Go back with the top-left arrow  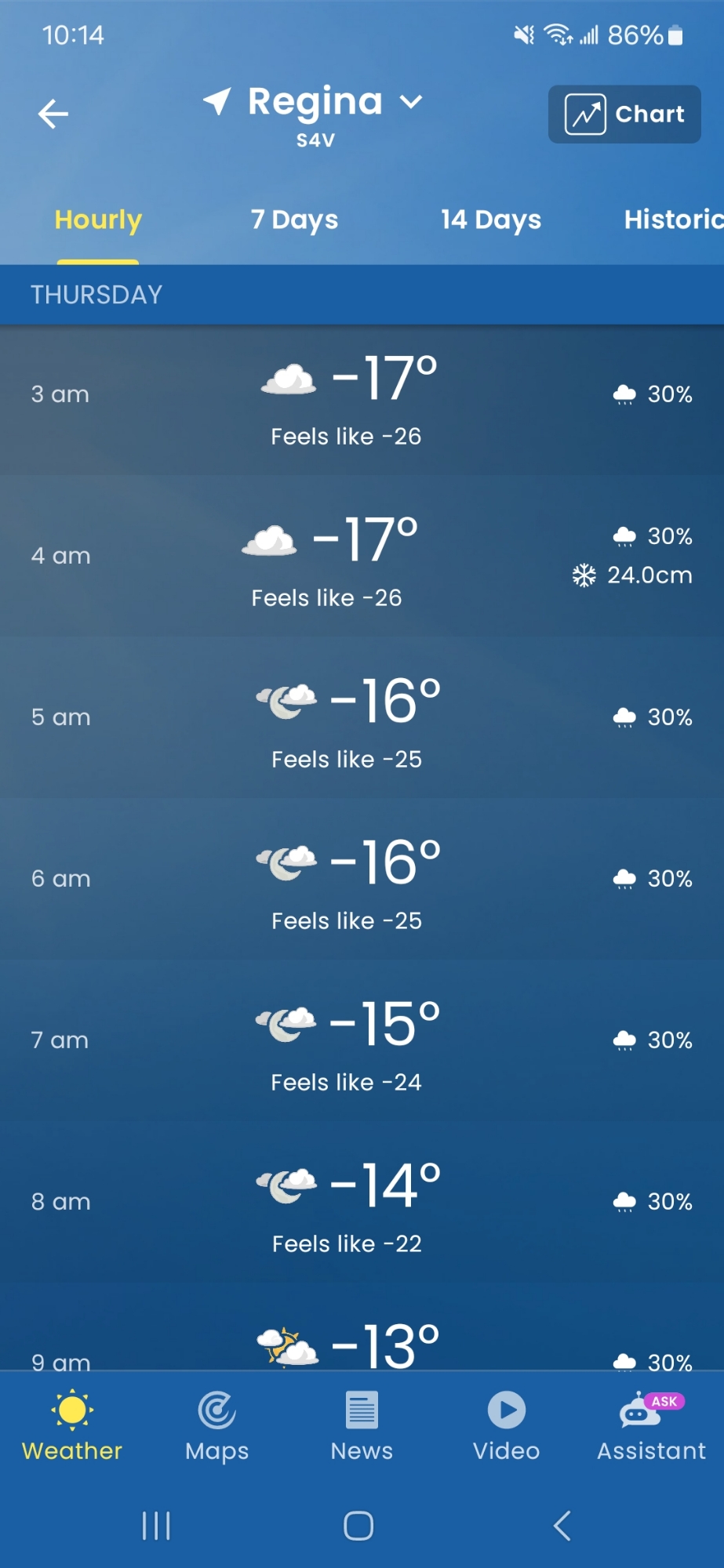coord(53,114)
